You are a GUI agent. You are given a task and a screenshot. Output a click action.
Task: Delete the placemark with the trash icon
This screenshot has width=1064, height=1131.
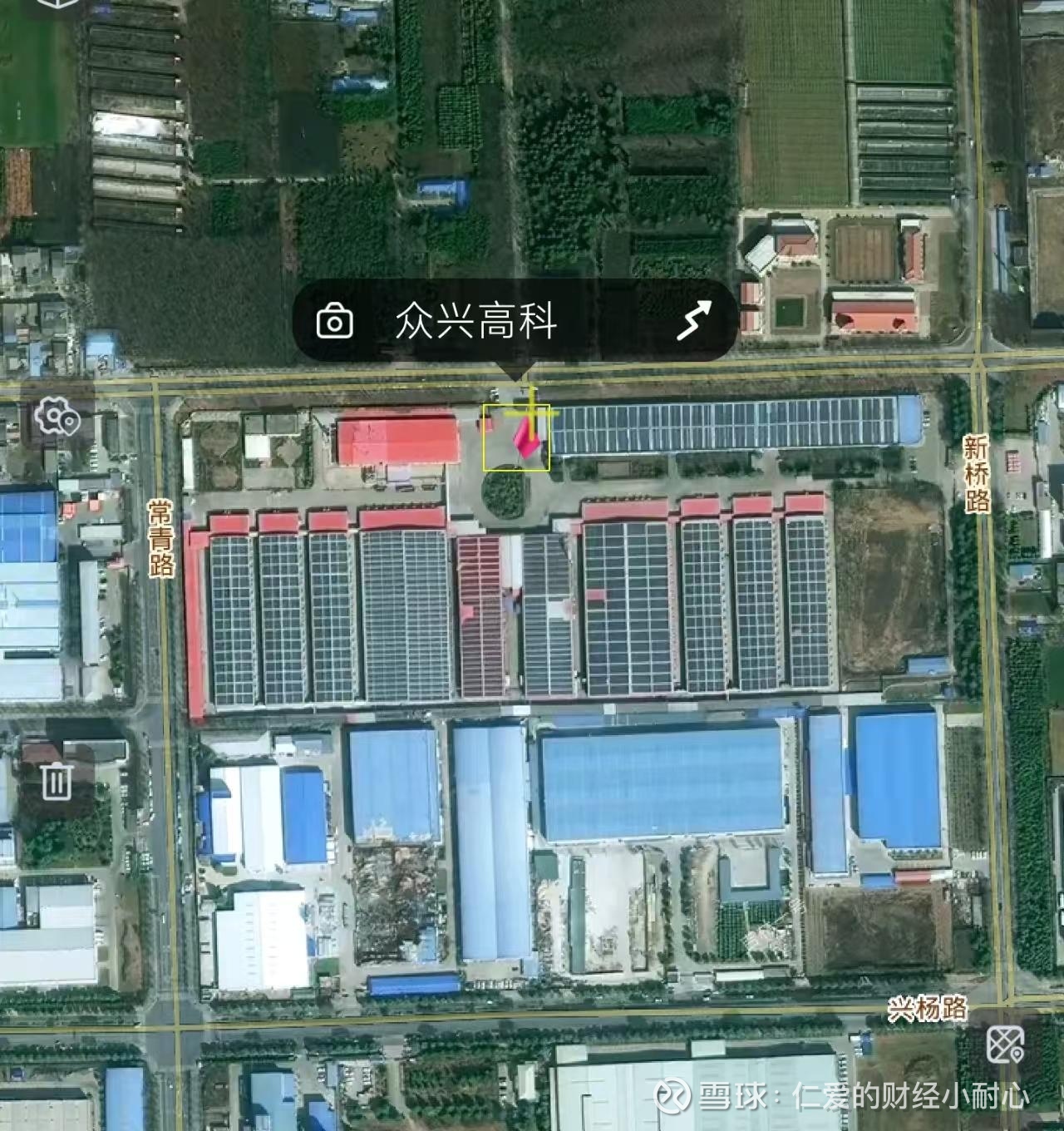(57, 781)
